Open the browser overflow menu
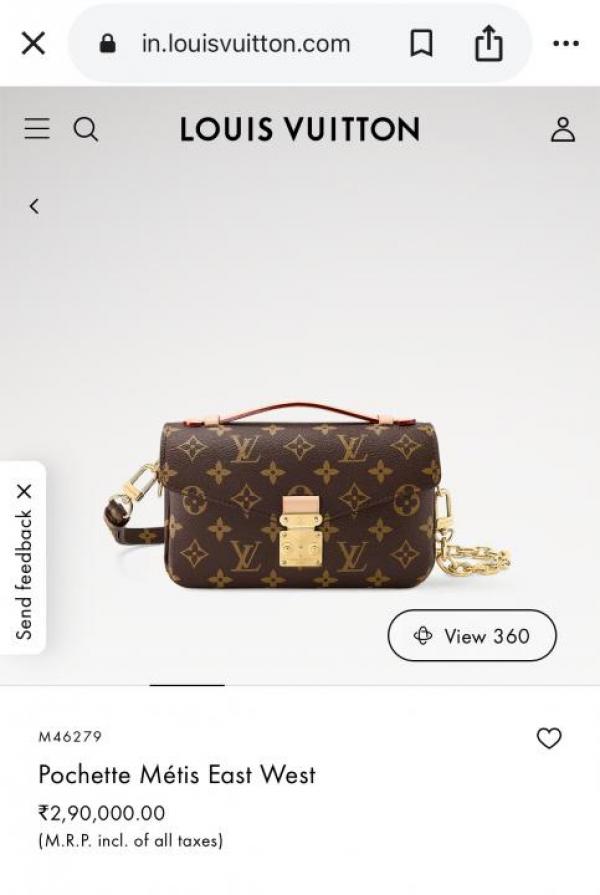Image resolution: width=600 pixels, height=895 pixels. [x=565, y=44]
